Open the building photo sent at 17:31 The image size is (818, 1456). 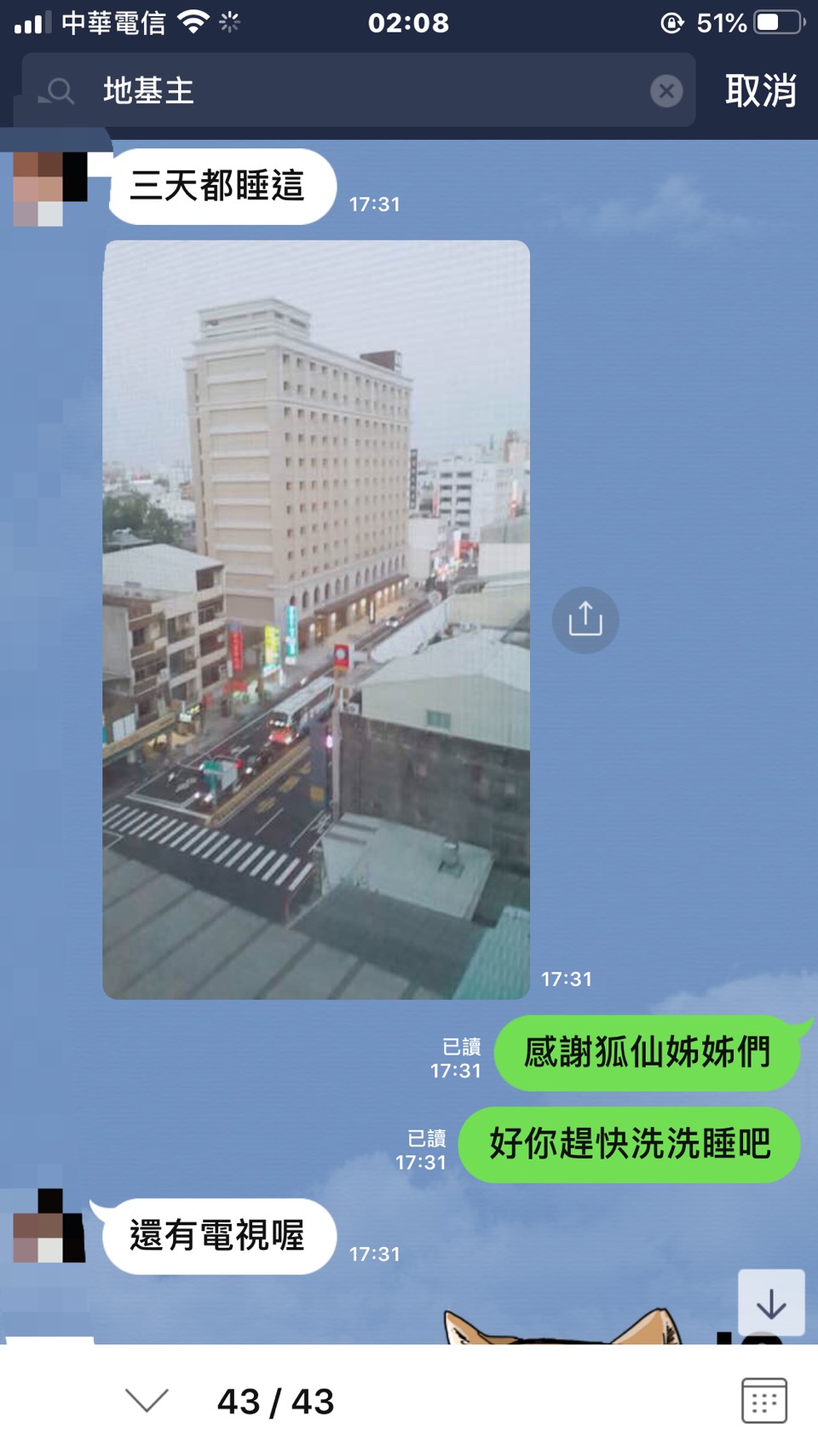point(316,620)
